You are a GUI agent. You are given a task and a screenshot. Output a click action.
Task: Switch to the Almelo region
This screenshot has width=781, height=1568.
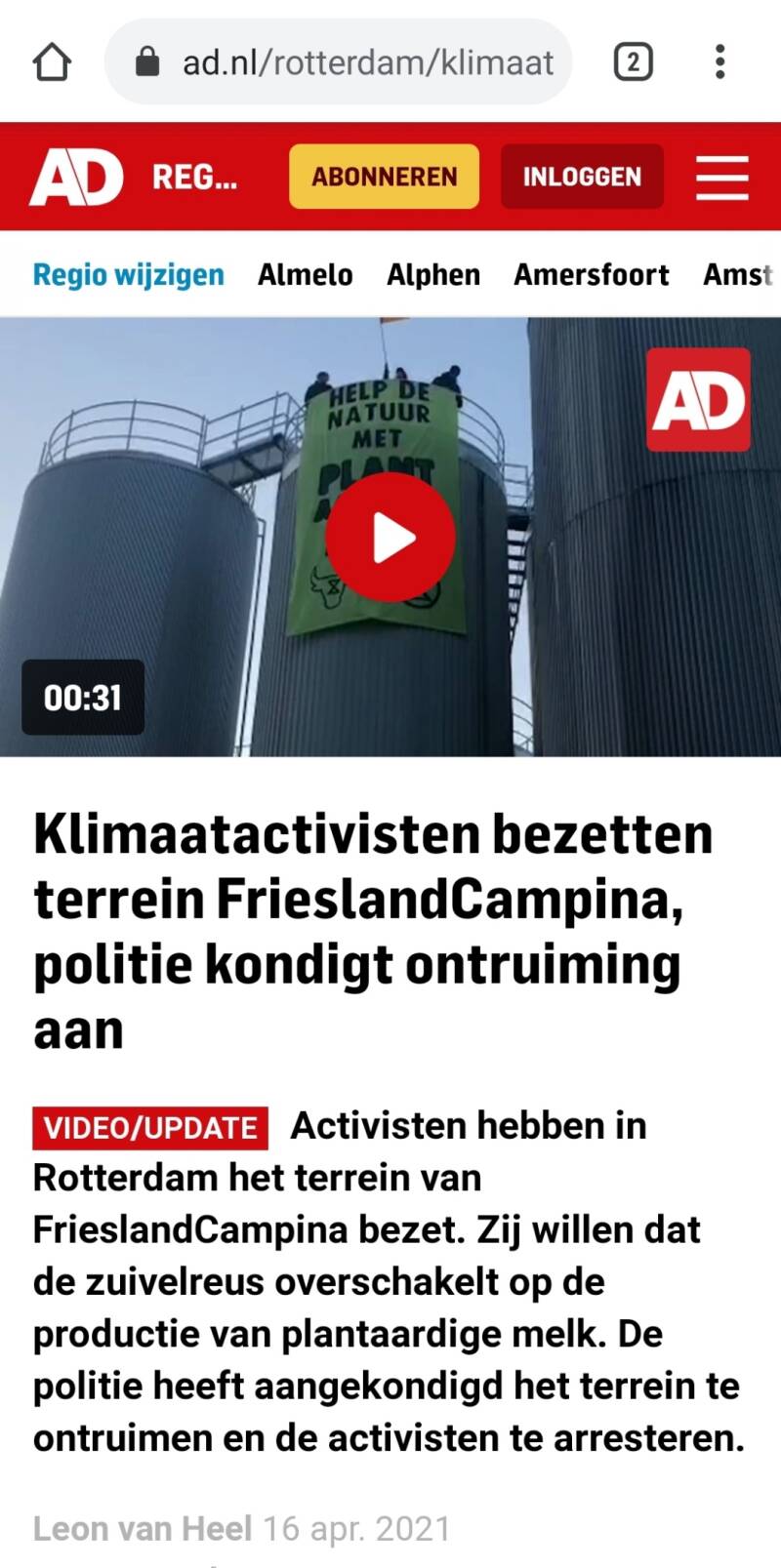305,274
